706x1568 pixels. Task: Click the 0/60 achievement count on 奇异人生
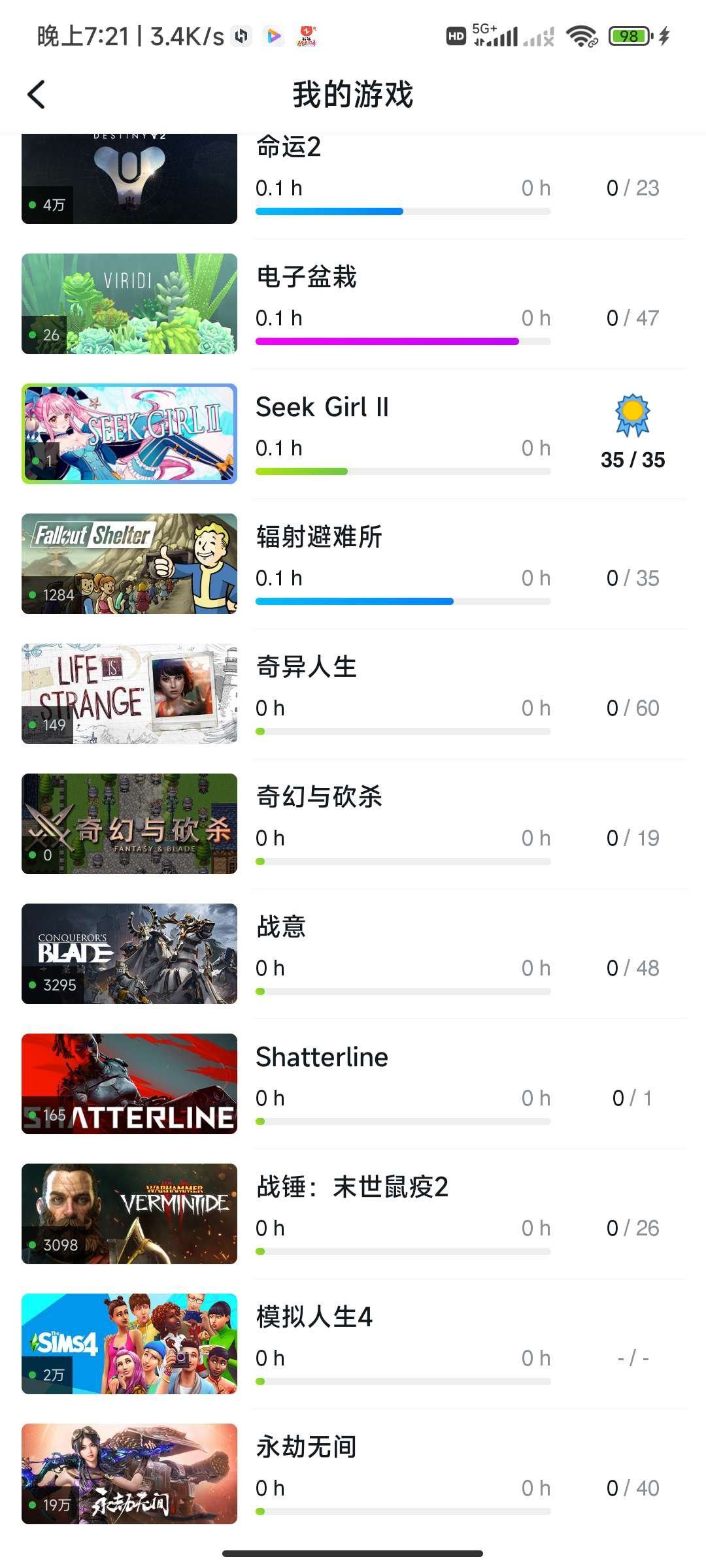tap(633, 708)
